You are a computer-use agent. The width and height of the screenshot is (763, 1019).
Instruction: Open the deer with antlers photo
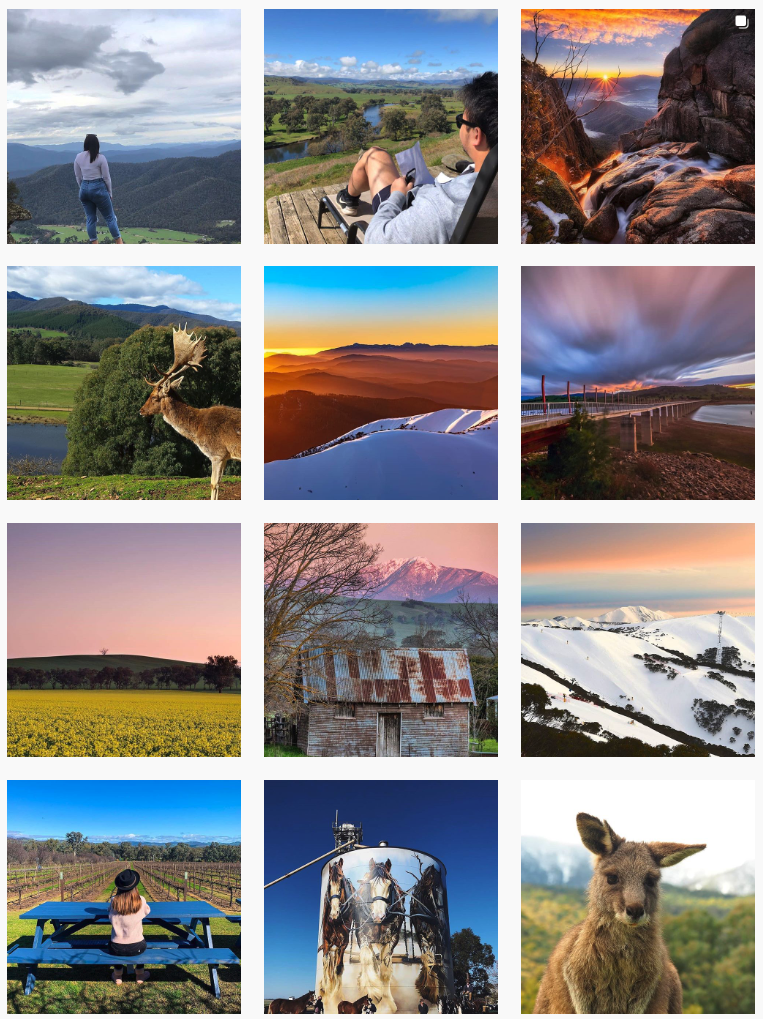pos(124,383)
